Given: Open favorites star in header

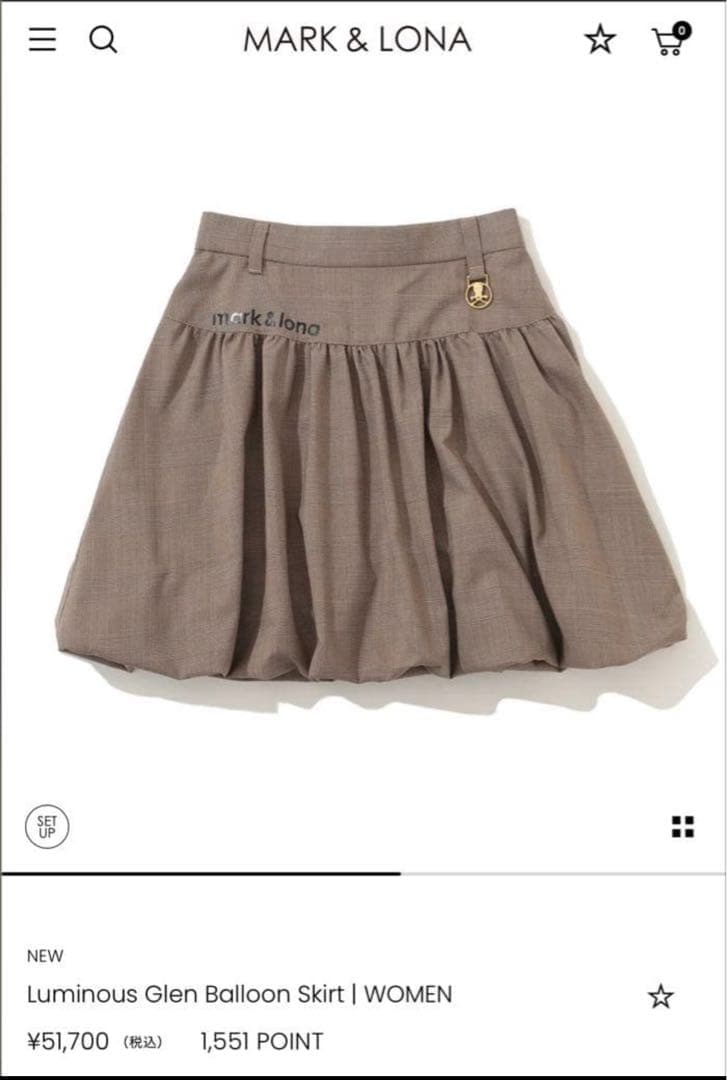Looking at the screenshot, I should (599, 40).
